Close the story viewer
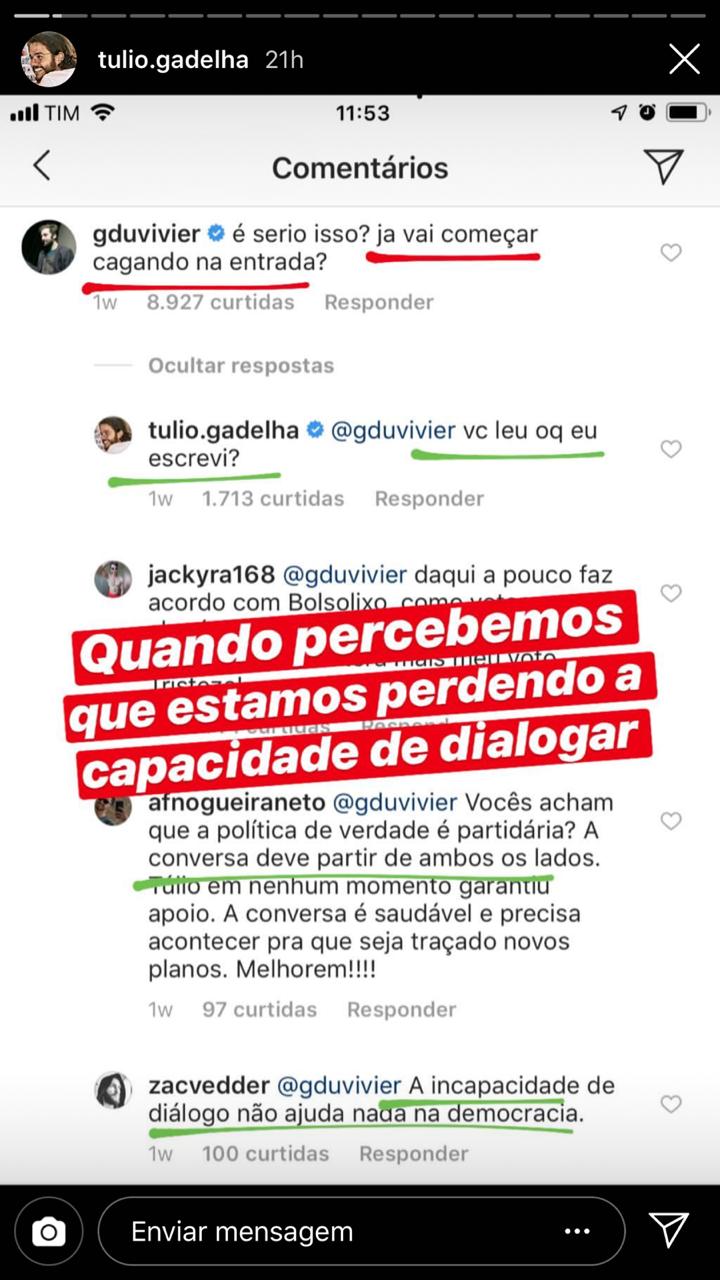The height and width of the screenshot is (1280, 720). [684, 59]
